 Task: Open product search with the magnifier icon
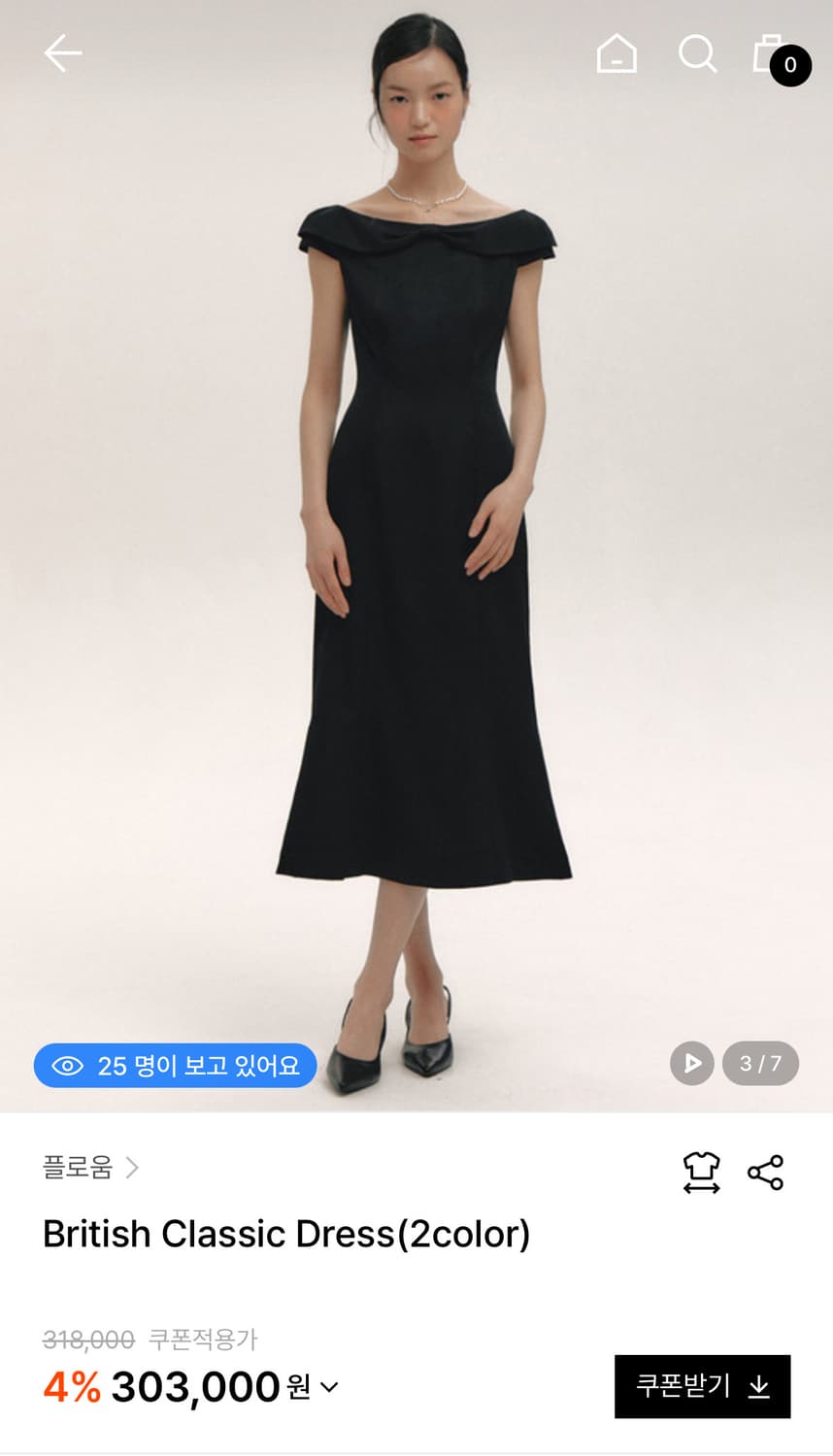point(697,55)
